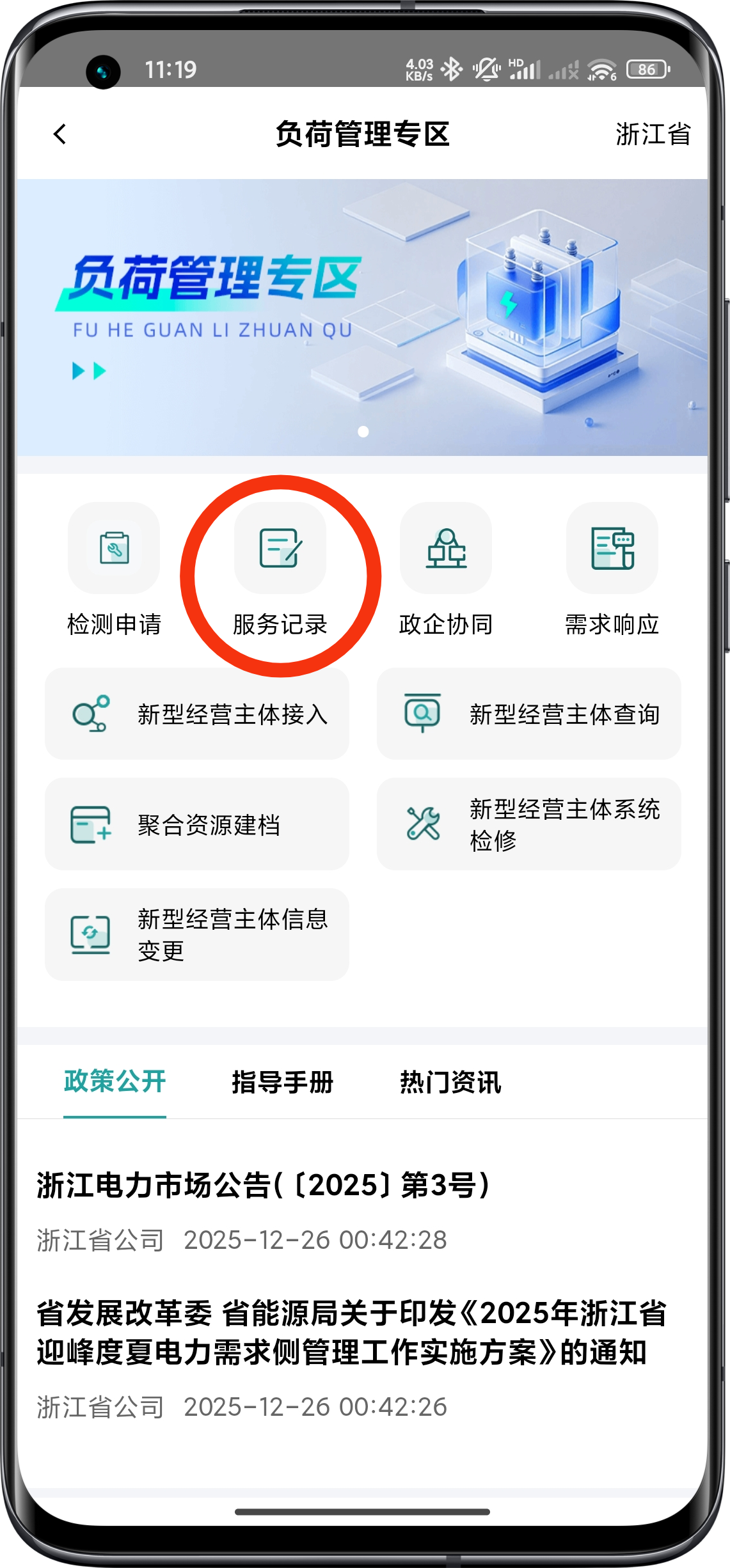Open 新型经营主体系统检修
The image size is (730, 1568).
pyautogui.click(x=528, y=824)
